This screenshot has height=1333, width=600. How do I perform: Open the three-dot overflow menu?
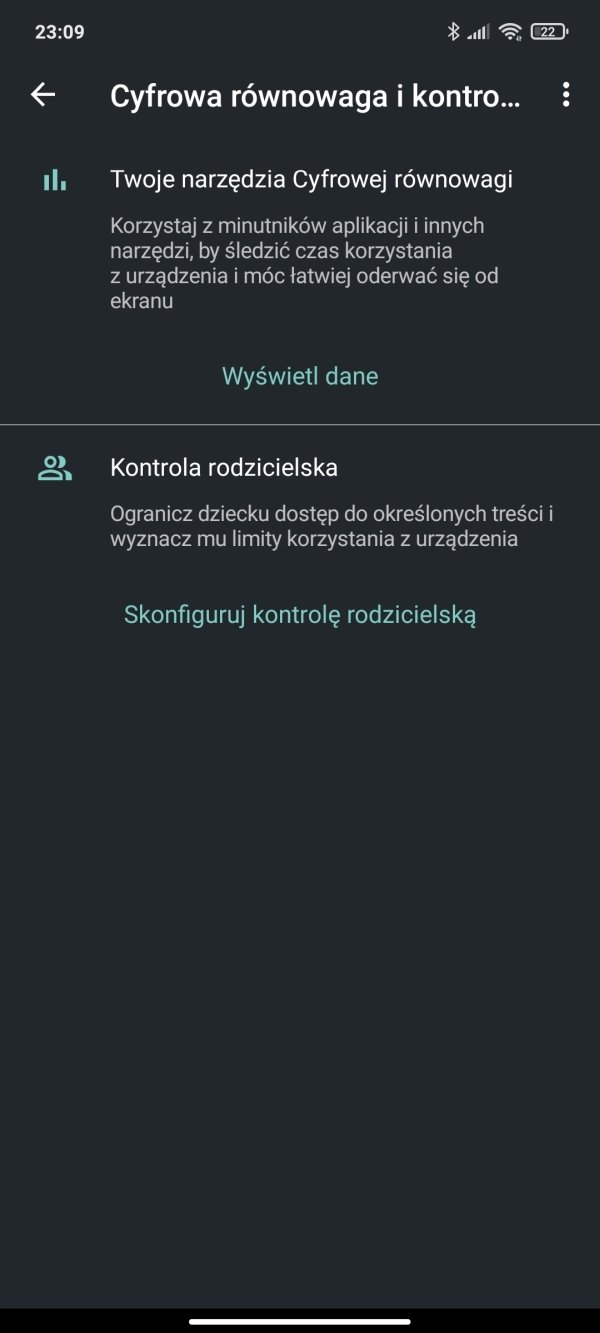(x=566, y=95)
